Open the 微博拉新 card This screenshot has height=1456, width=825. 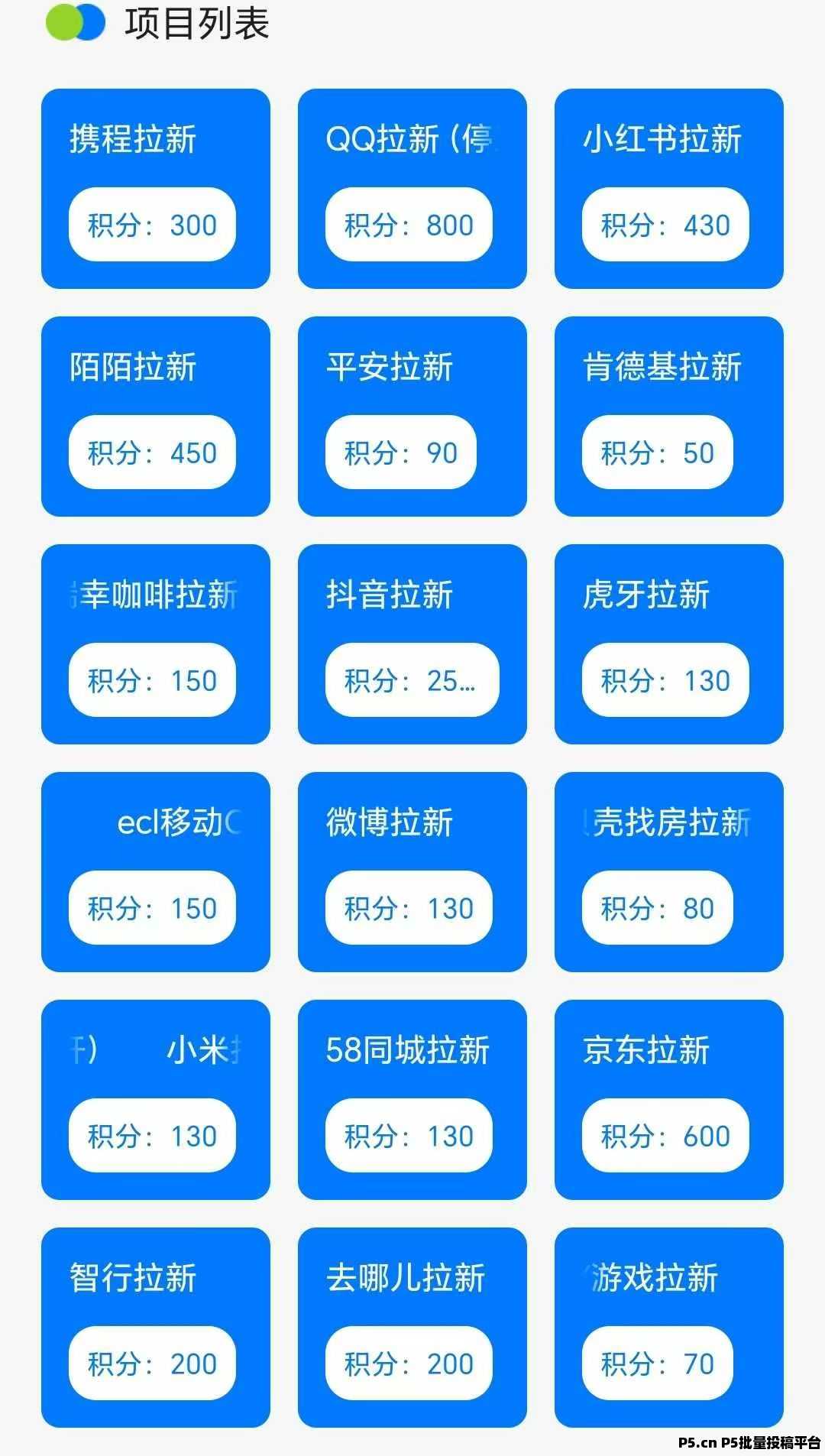click(412, 871)
